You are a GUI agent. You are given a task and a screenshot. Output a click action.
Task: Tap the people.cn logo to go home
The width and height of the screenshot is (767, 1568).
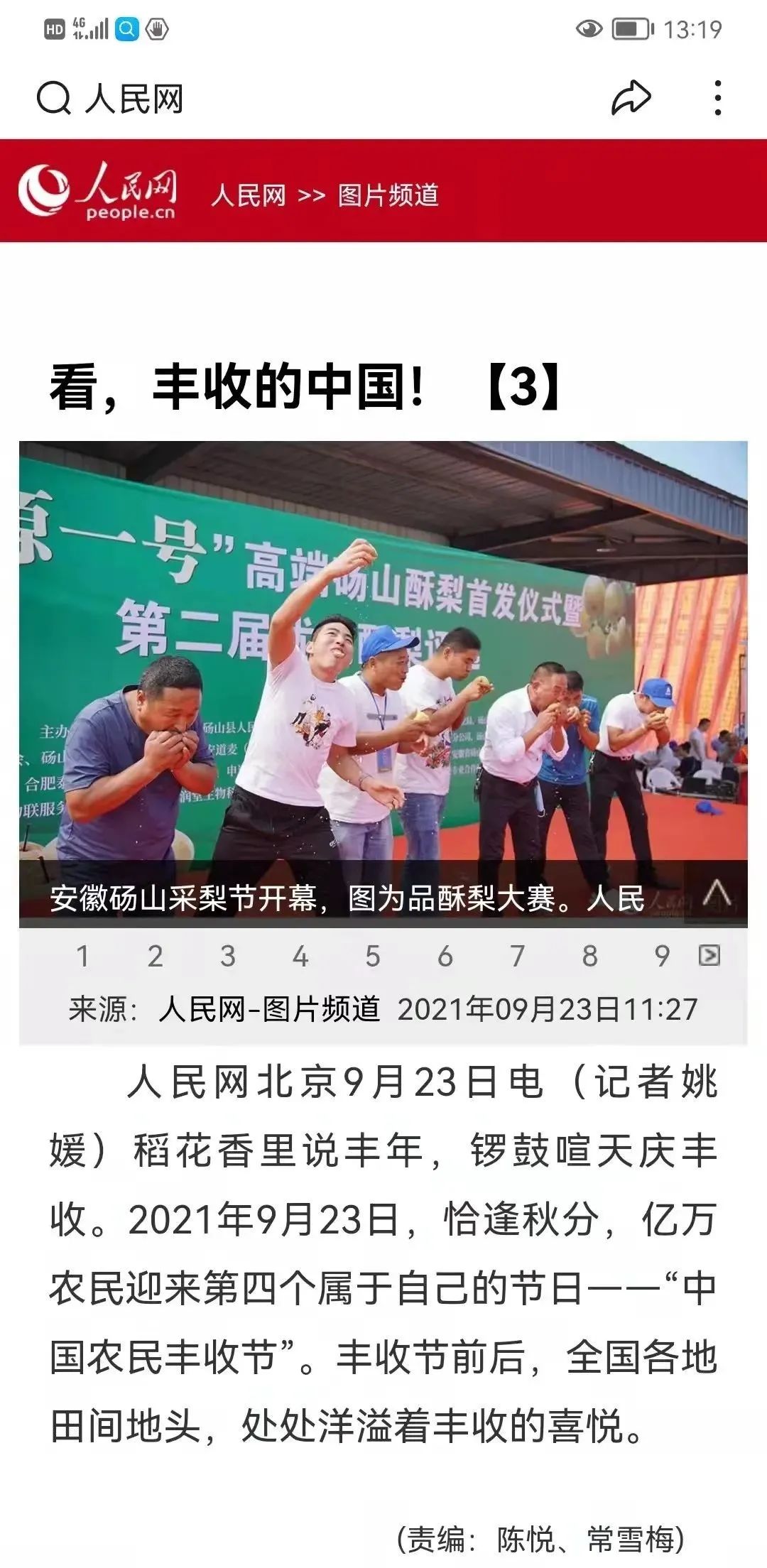(x=97, y=191)
